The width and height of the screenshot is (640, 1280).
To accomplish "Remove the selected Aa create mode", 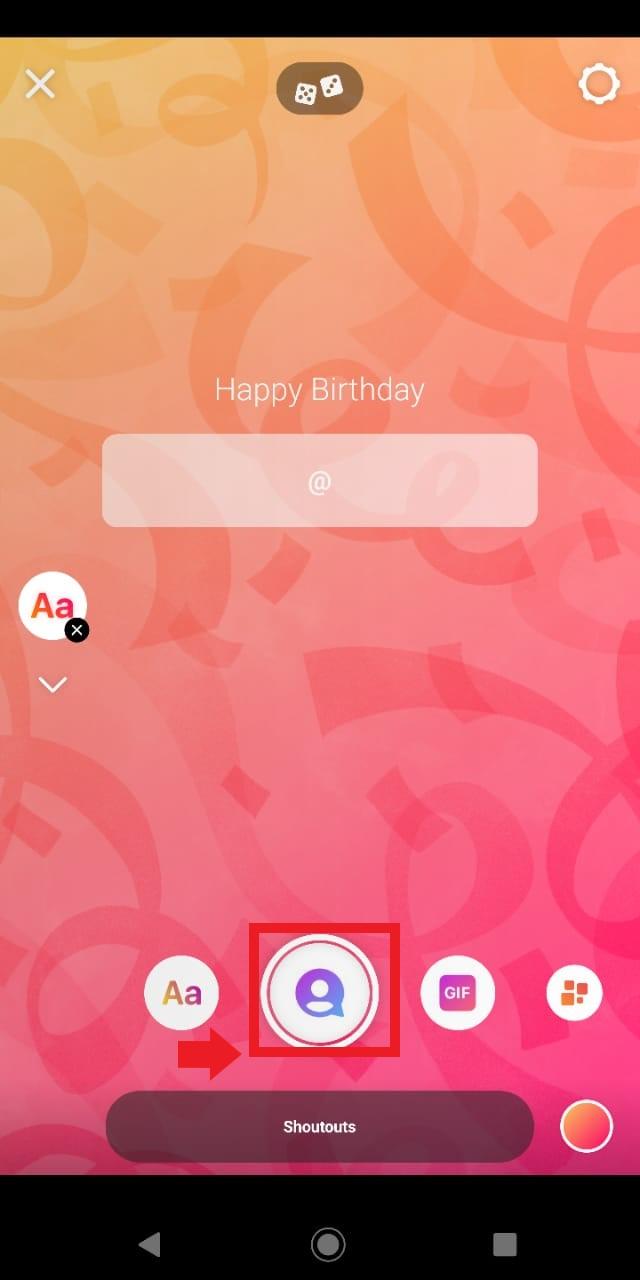I will point(77,630).
